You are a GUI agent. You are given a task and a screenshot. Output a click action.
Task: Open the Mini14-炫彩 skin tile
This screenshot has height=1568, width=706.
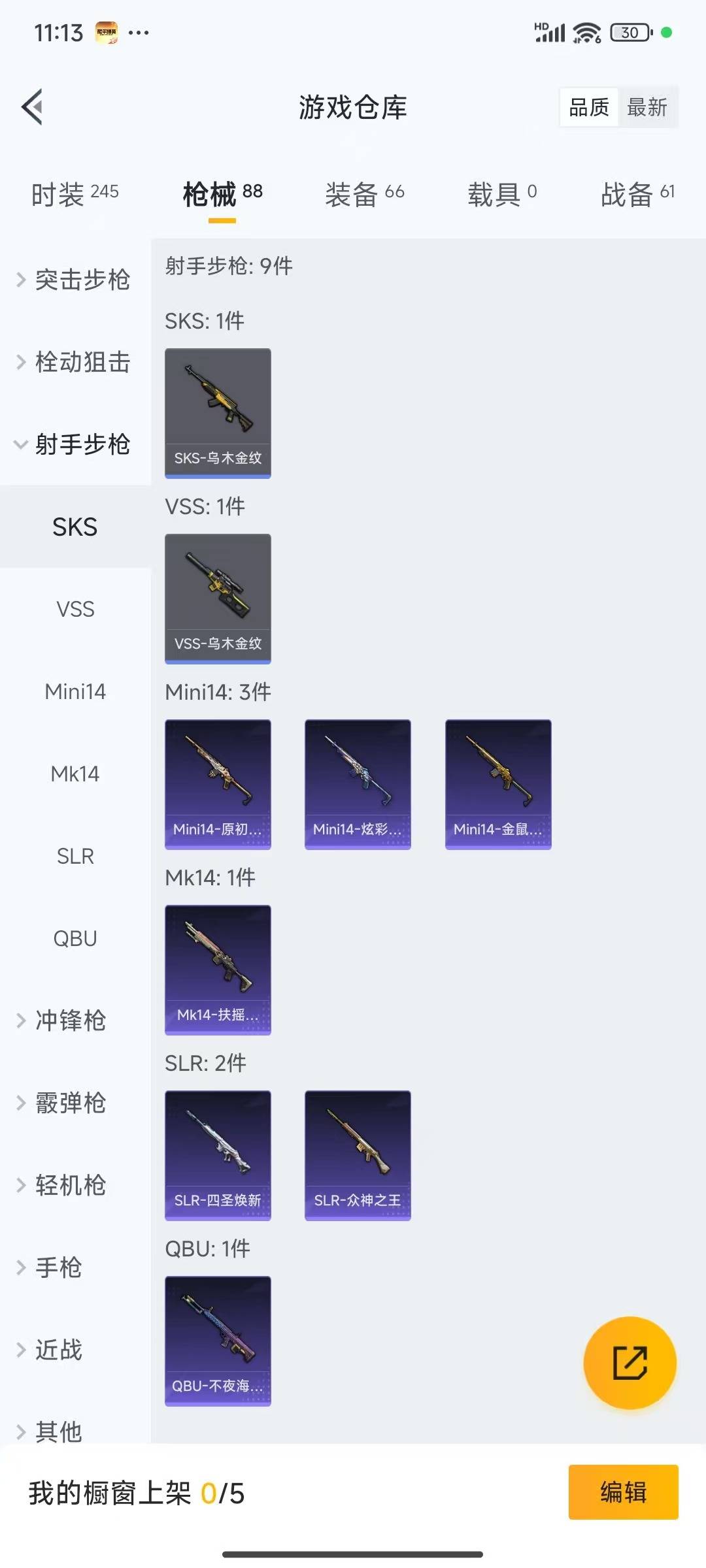tap(358, 784)
